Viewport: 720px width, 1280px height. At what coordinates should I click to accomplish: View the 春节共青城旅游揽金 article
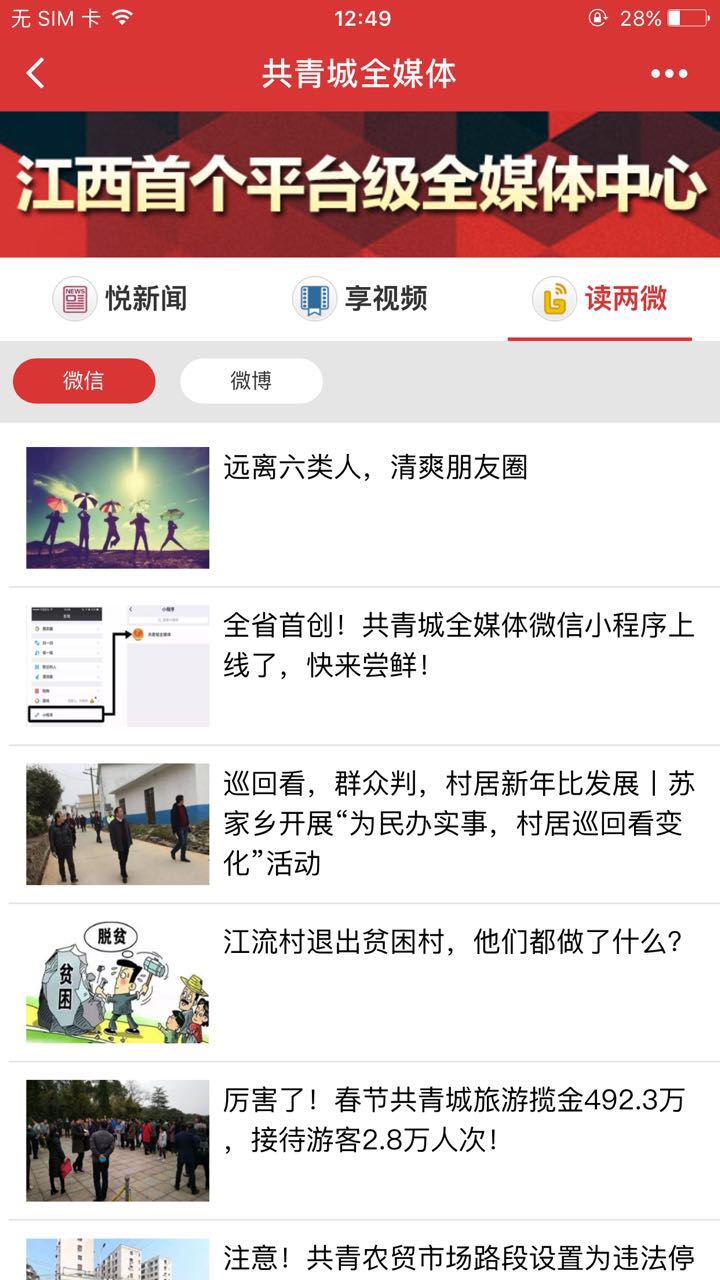click(x=455, y=1119)
